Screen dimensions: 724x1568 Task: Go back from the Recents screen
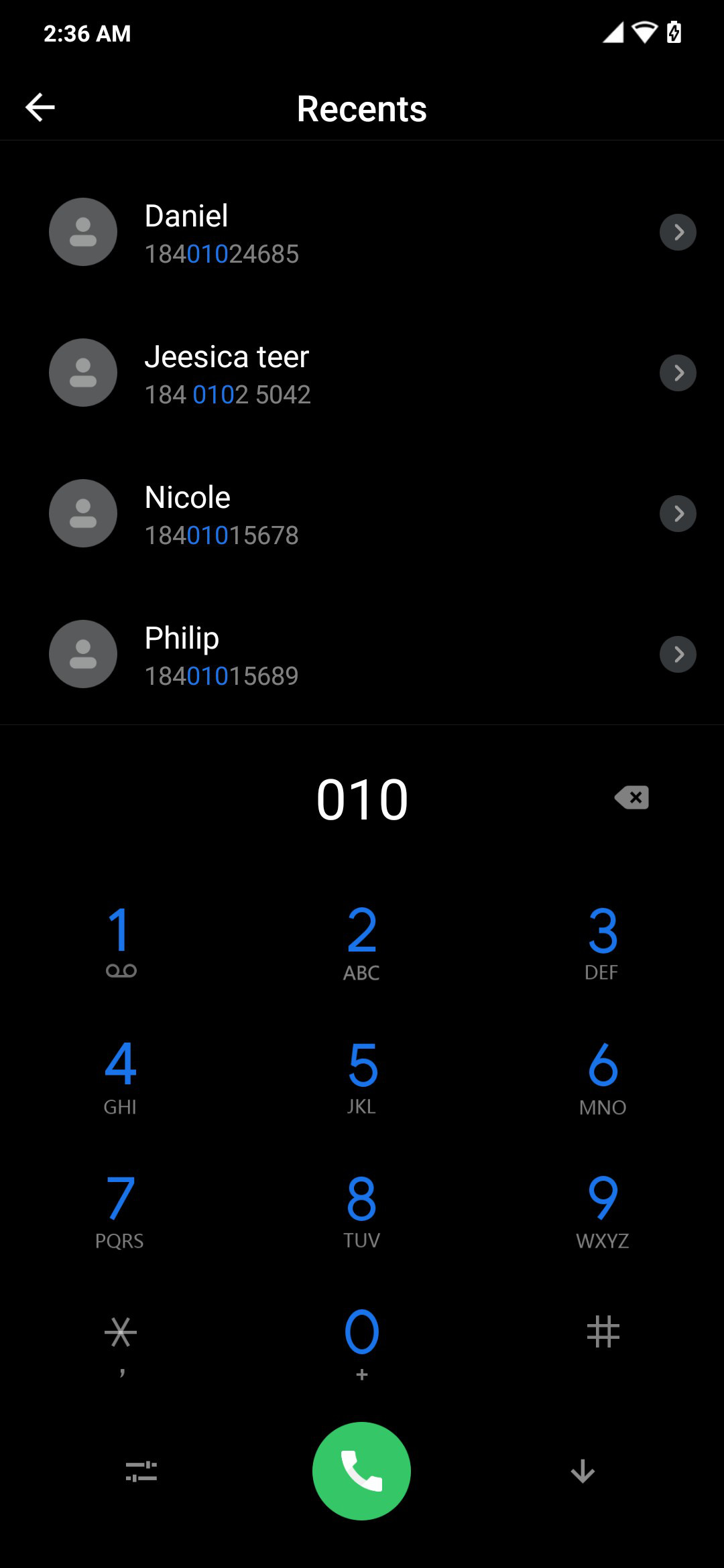40,107
